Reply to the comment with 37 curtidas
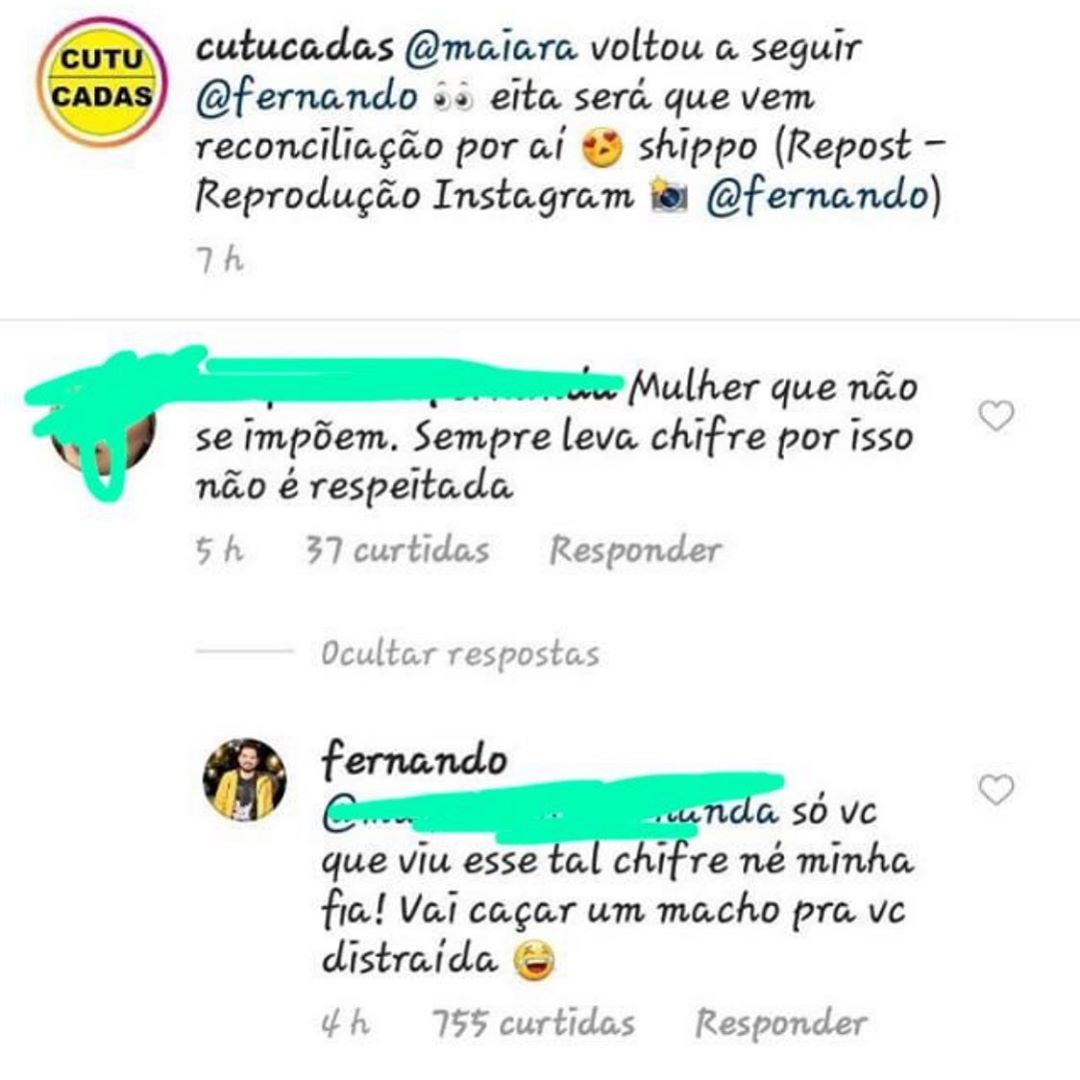This screenshot has height=1080, width=1080. pyautogui.click(x=635, y=550)
